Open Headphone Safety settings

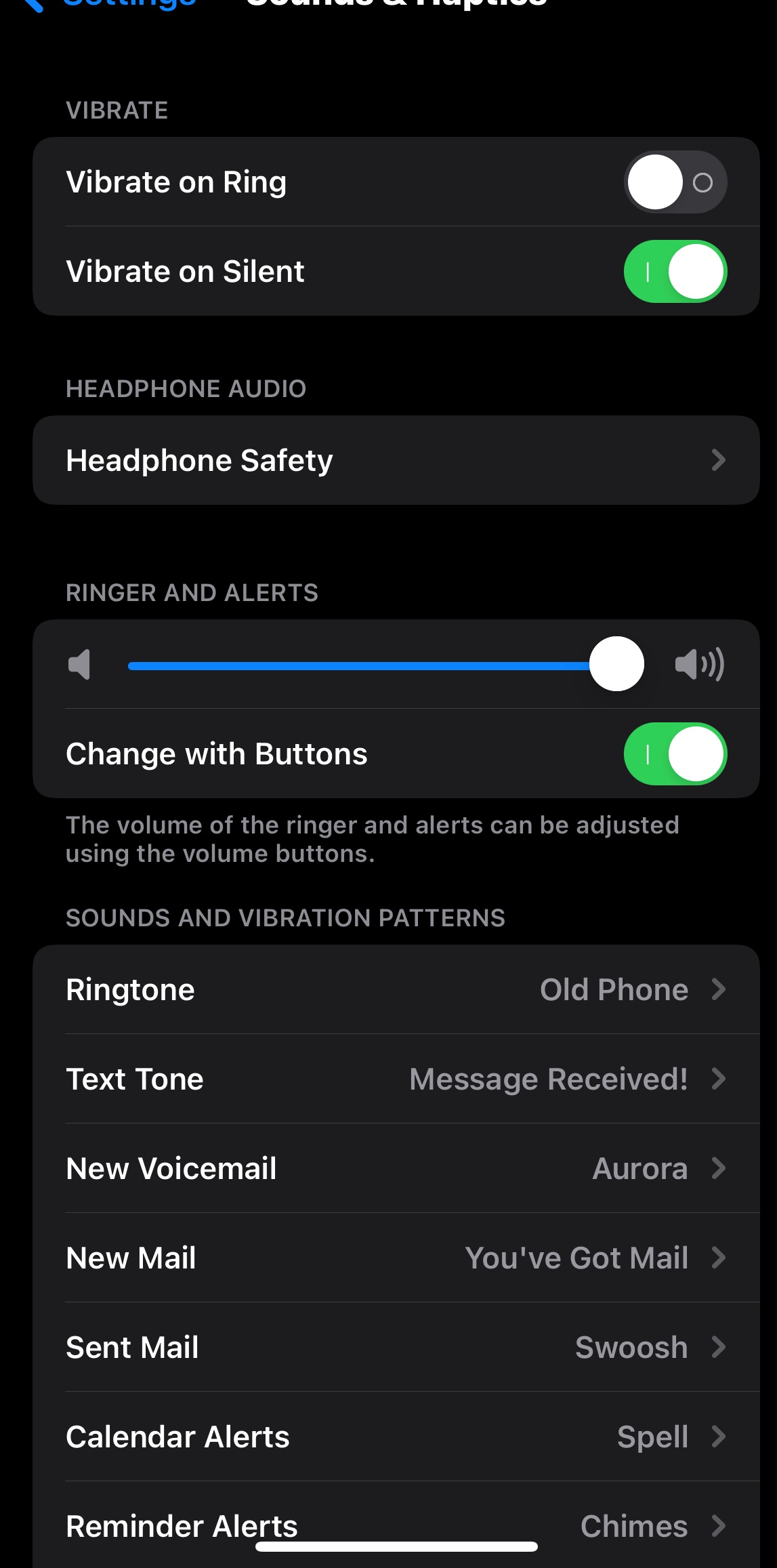396,460
